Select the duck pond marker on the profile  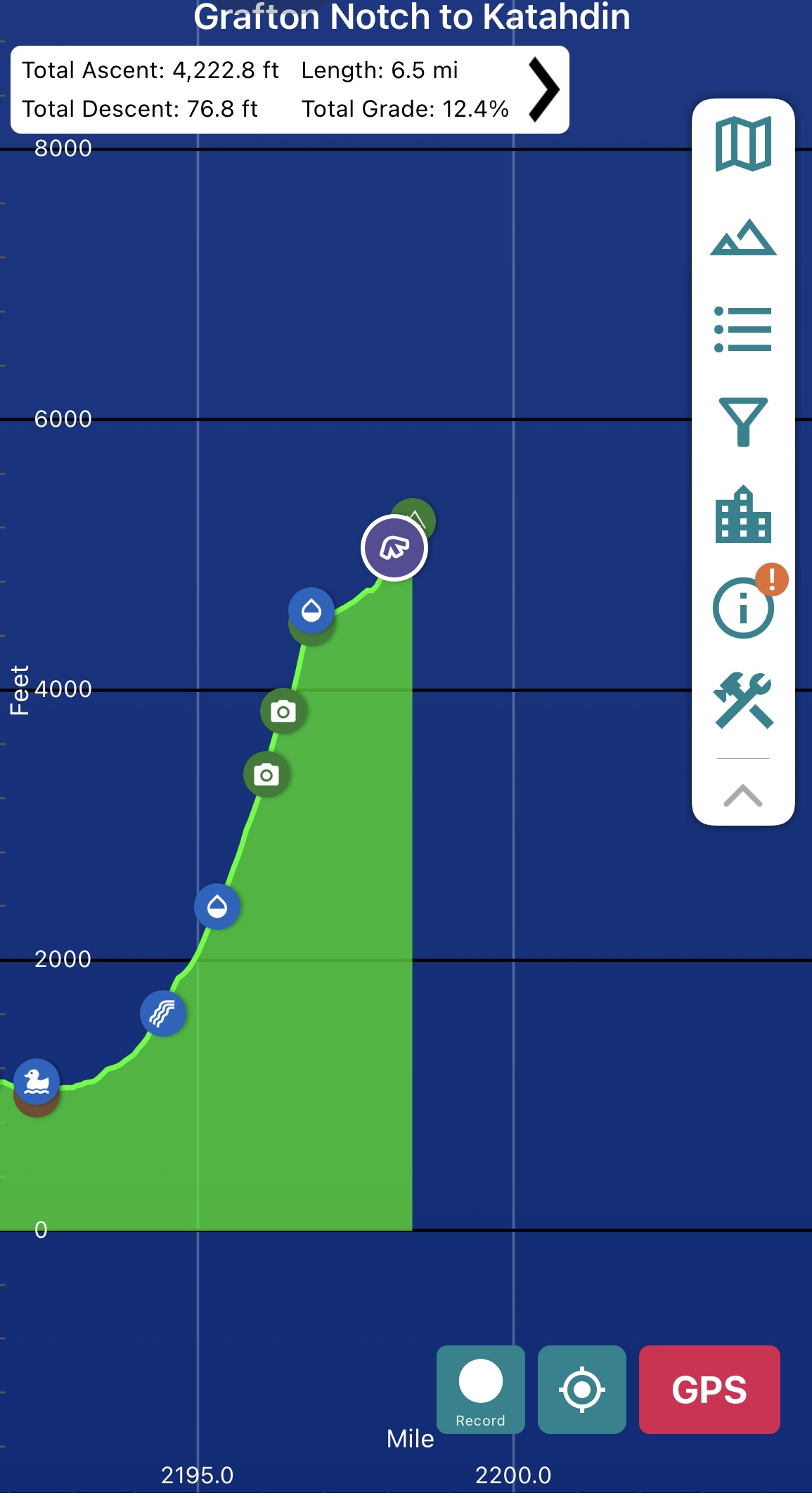point(37,1081)
